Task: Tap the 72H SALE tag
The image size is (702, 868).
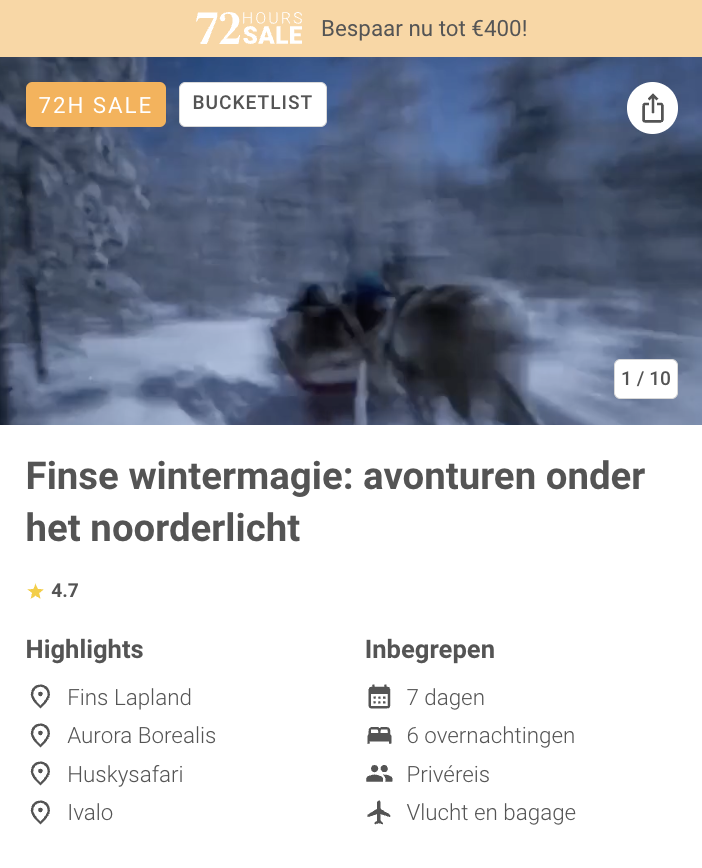Action: 96,105
